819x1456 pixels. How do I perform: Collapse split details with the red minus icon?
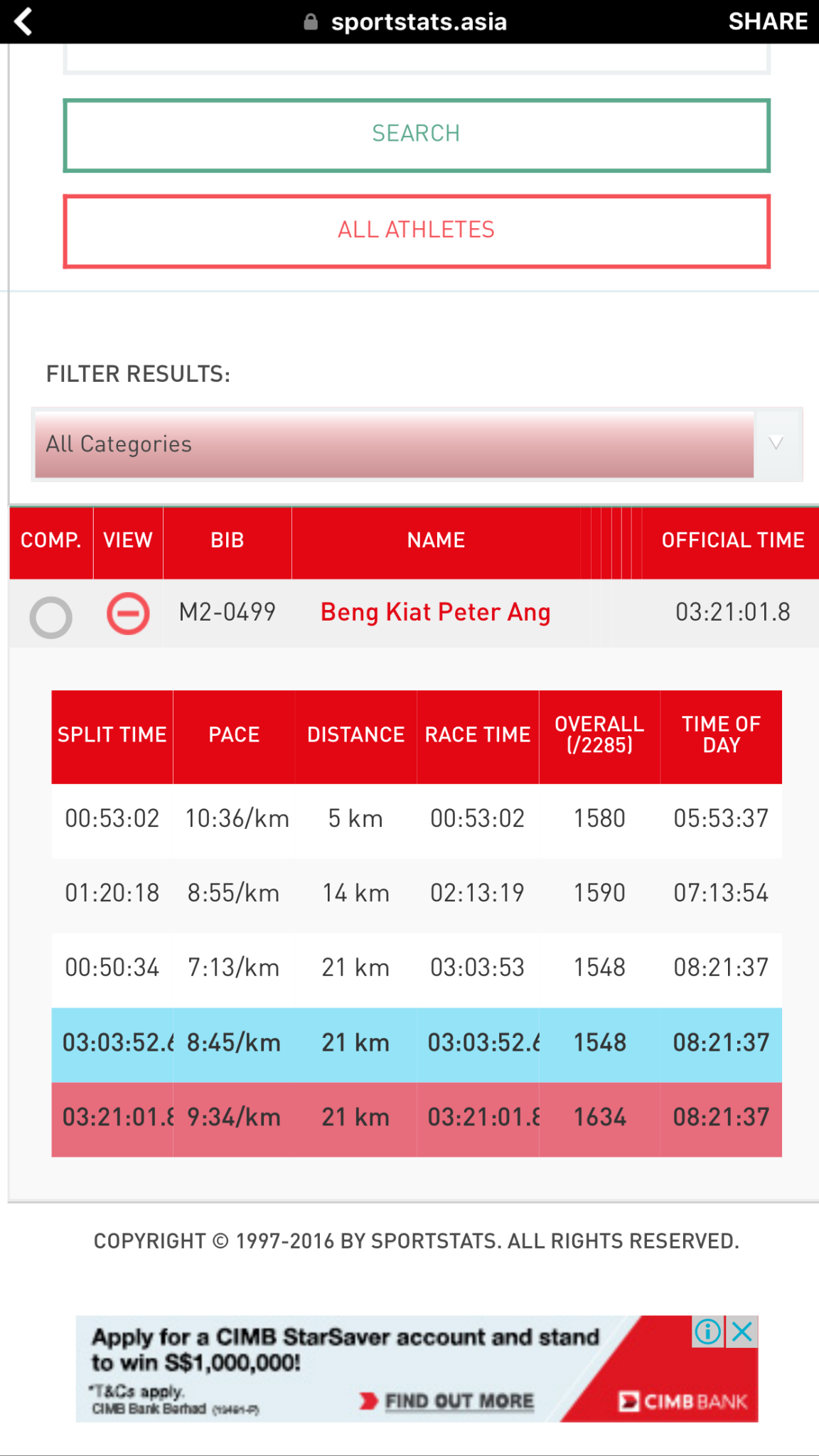[128, 613]
